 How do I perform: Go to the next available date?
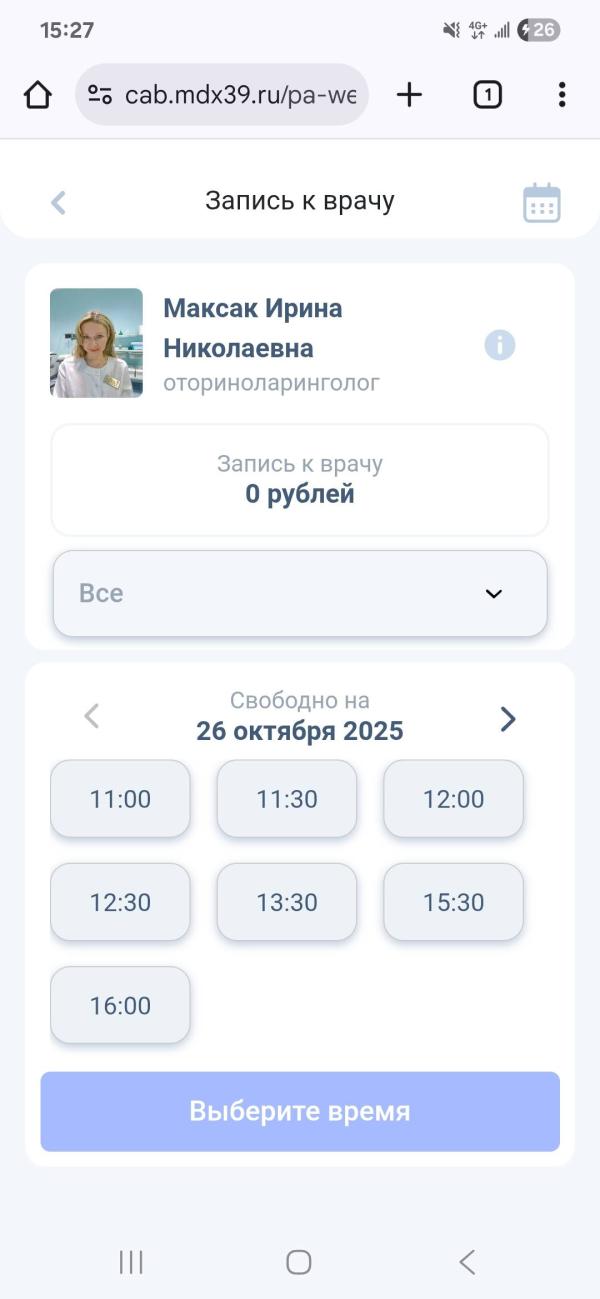tap(508, 719)
